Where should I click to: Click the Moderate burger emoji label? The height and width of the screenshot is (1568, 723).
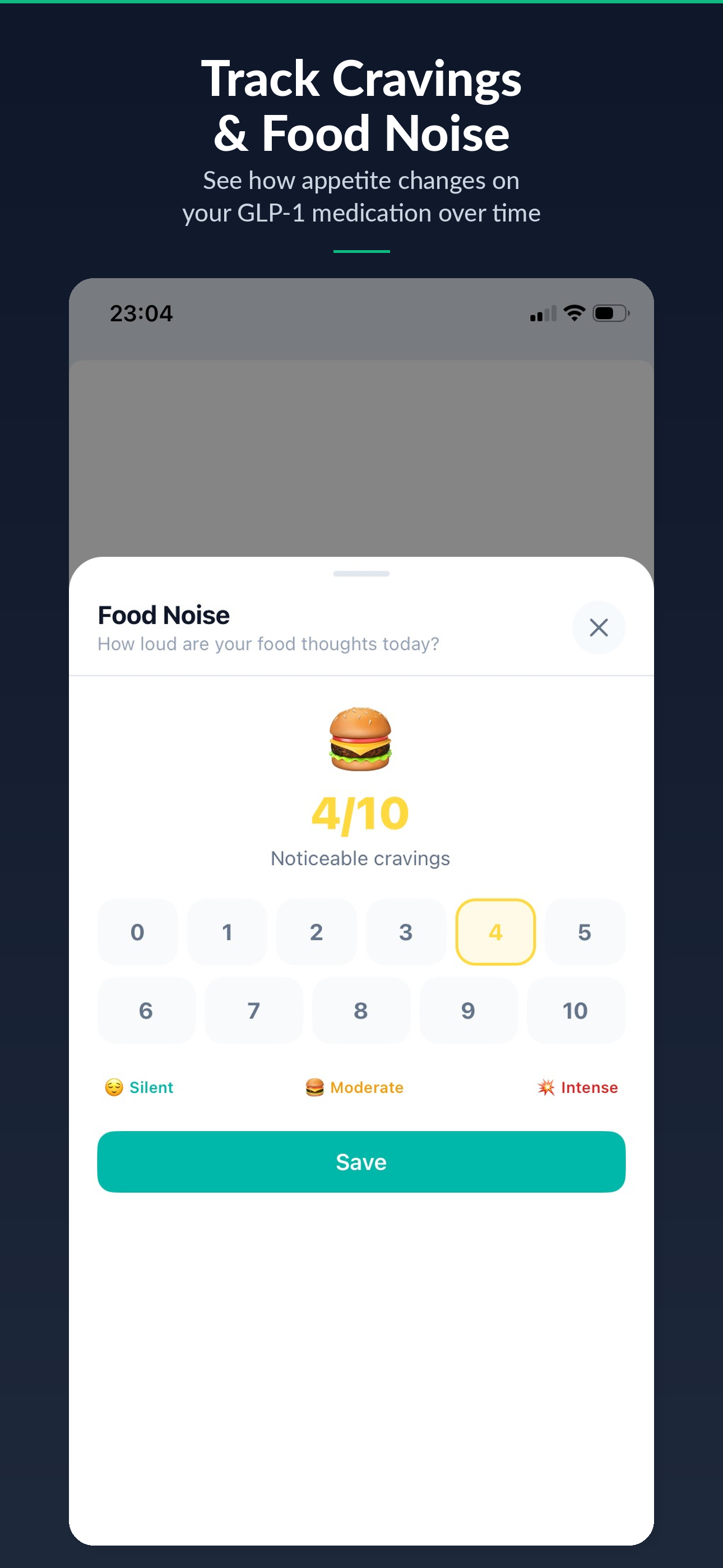313,1087
